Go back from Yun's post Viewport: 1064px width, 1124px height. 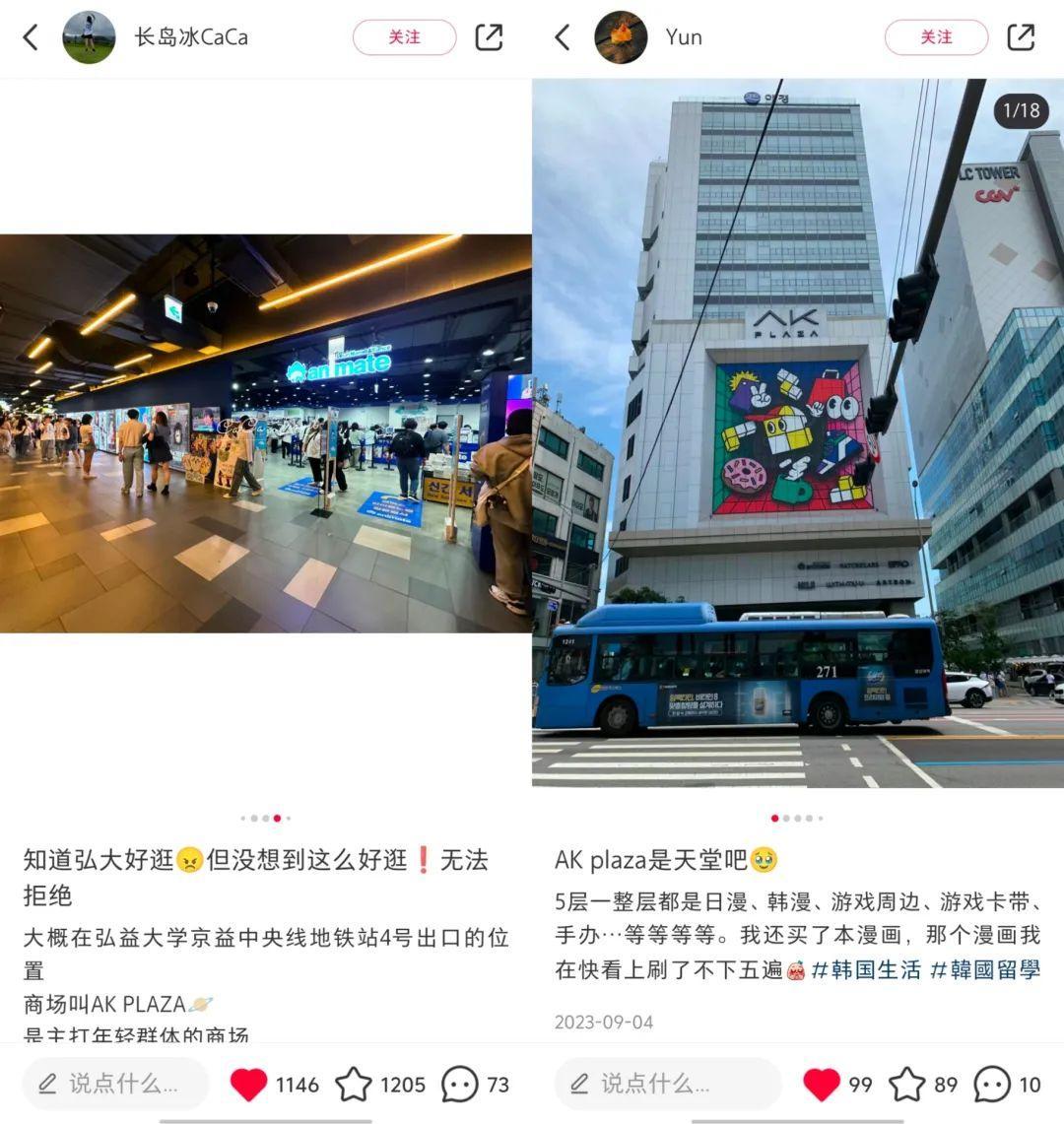(563, 37)
